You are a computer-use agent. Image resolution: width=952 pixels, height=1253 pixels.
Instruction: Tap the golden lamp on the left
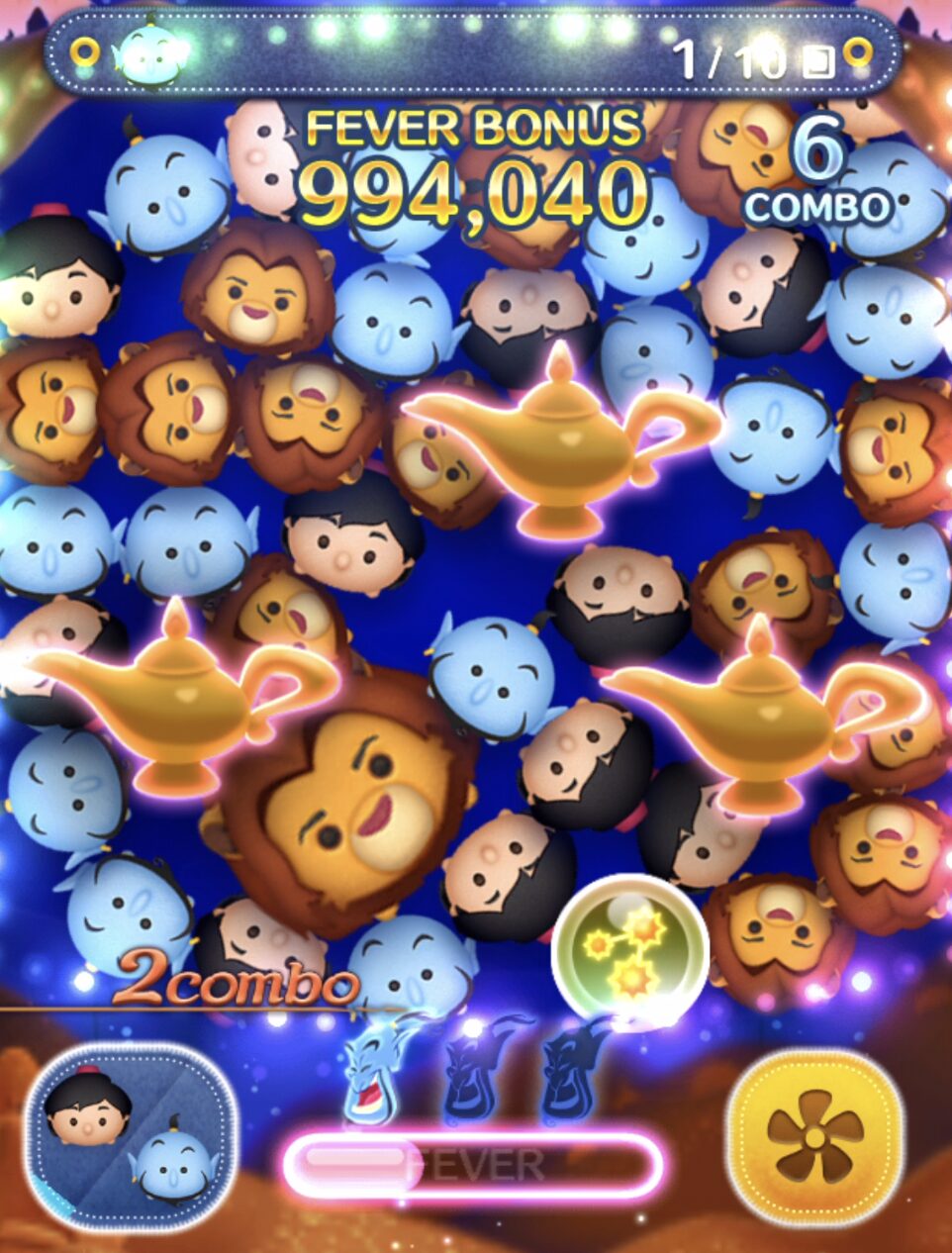pos(176,693)
